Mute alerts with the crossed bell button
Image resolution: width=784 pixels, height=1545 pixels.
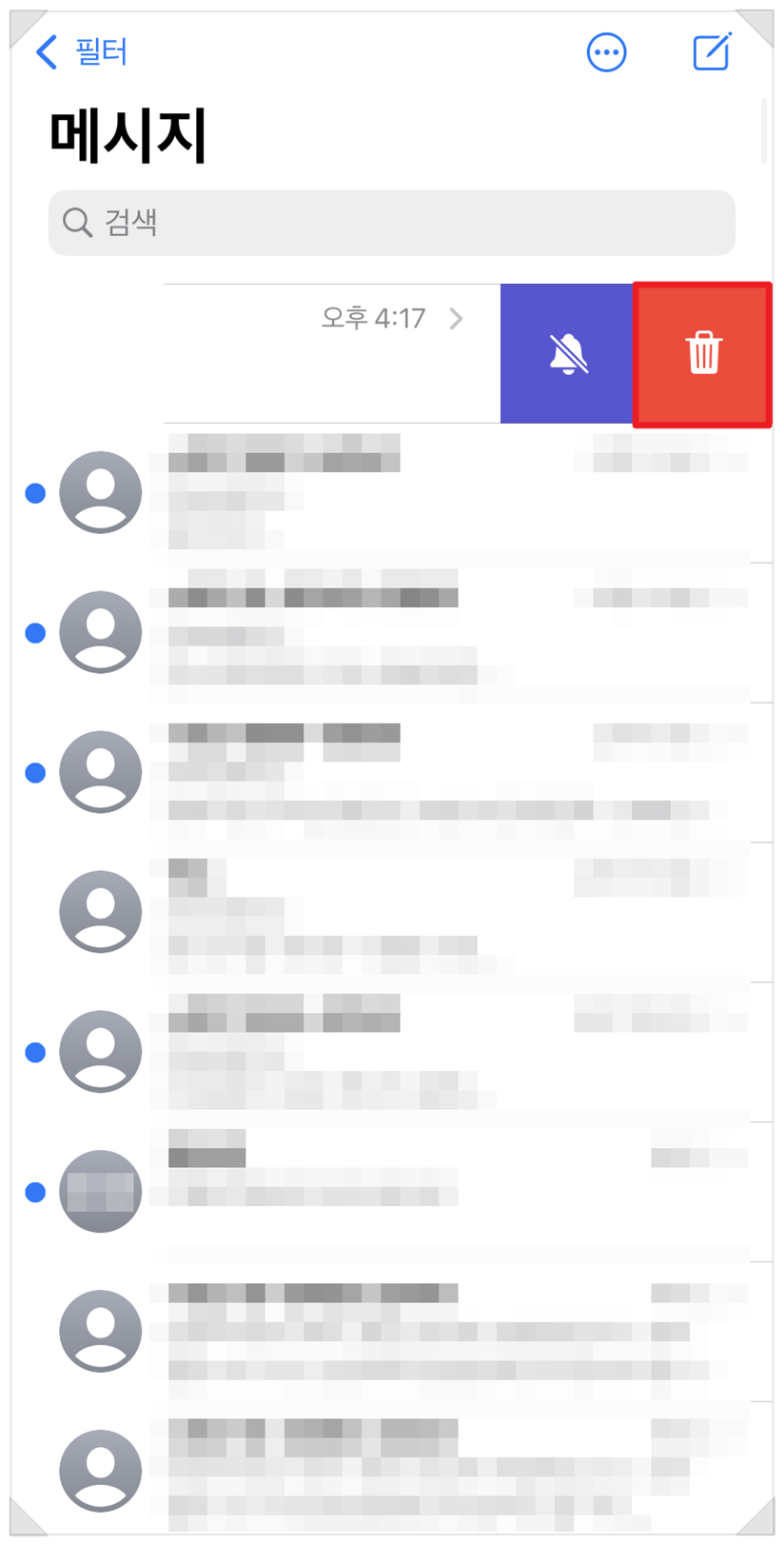click(567, 353)
